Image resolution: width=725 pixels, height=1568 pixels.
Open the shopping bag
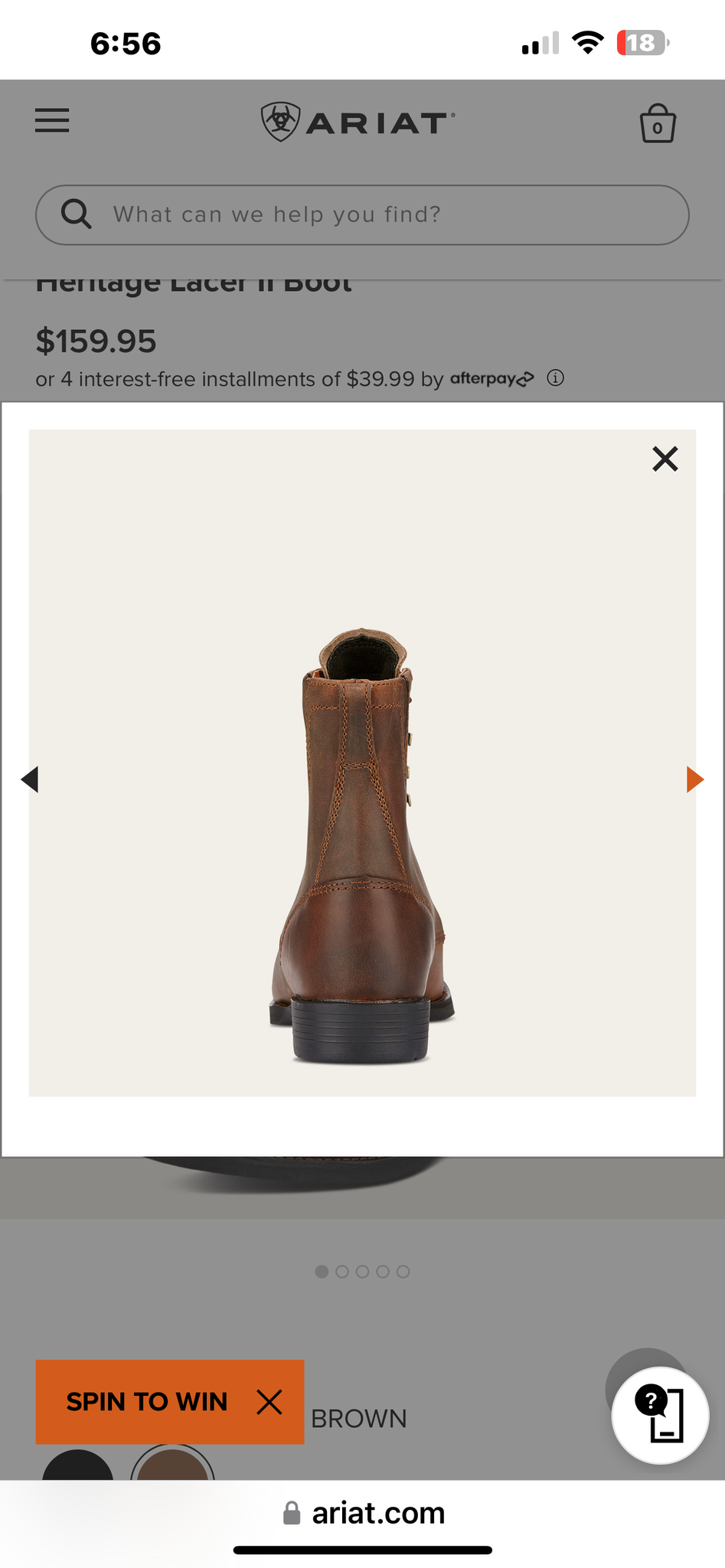(658, 123)
